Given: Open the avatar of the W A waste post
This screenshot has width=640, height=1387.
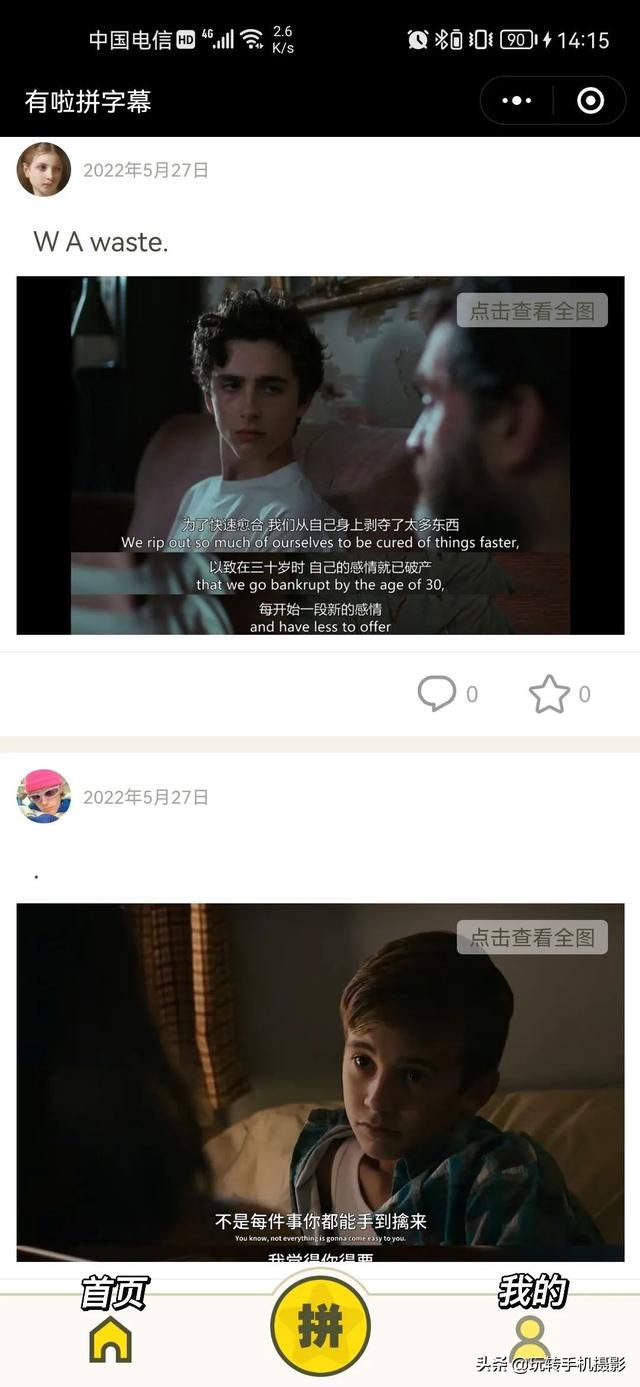Looking at the screenshot, I should coord(44,170).
